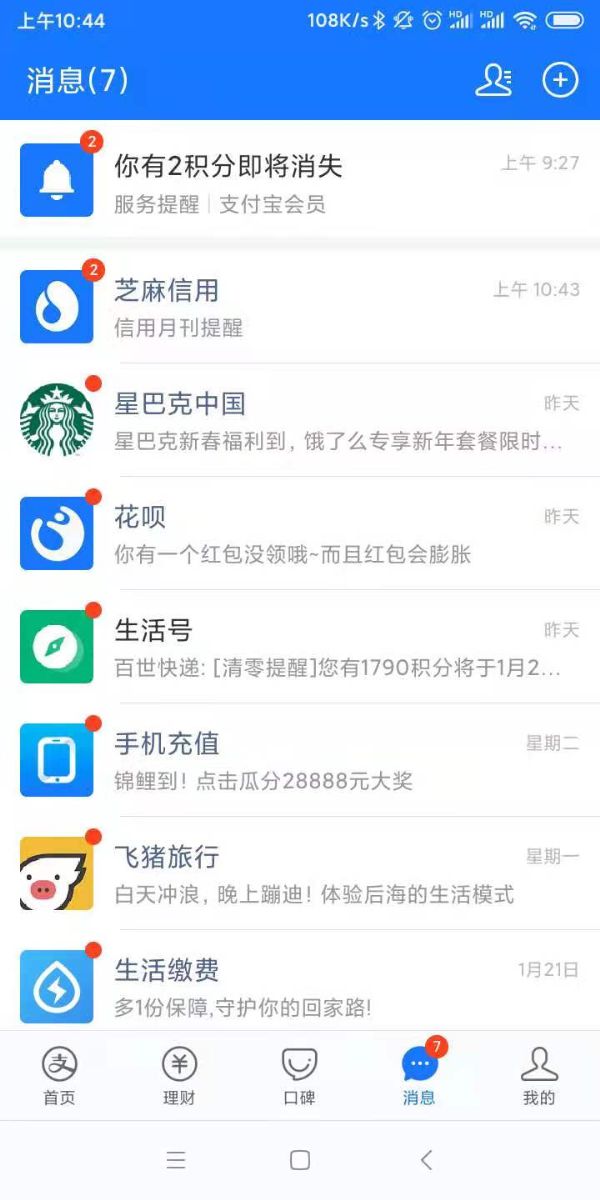
Task: Open the 芝麻信用 conversation
Action: 300,307
